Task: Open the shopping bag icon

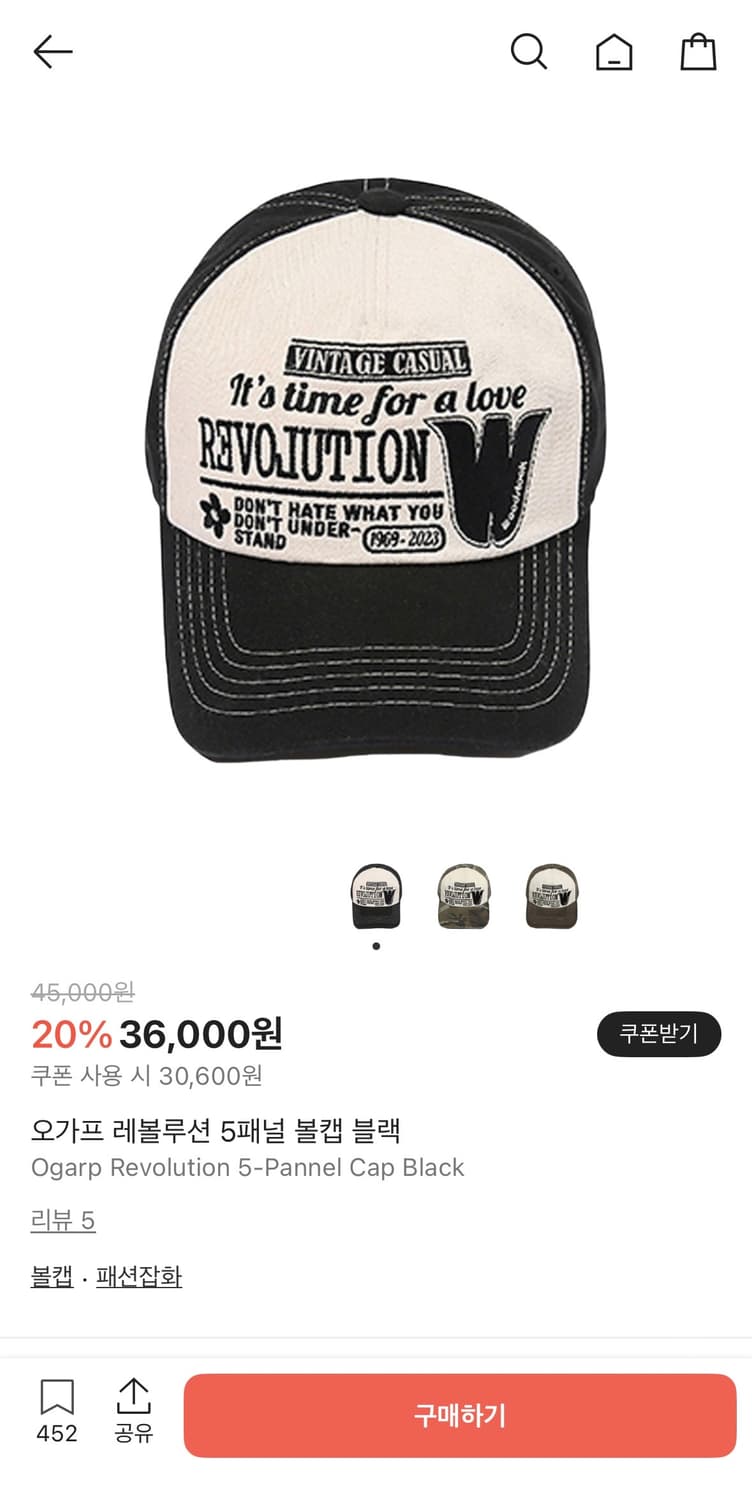Action: coord(697,55)
